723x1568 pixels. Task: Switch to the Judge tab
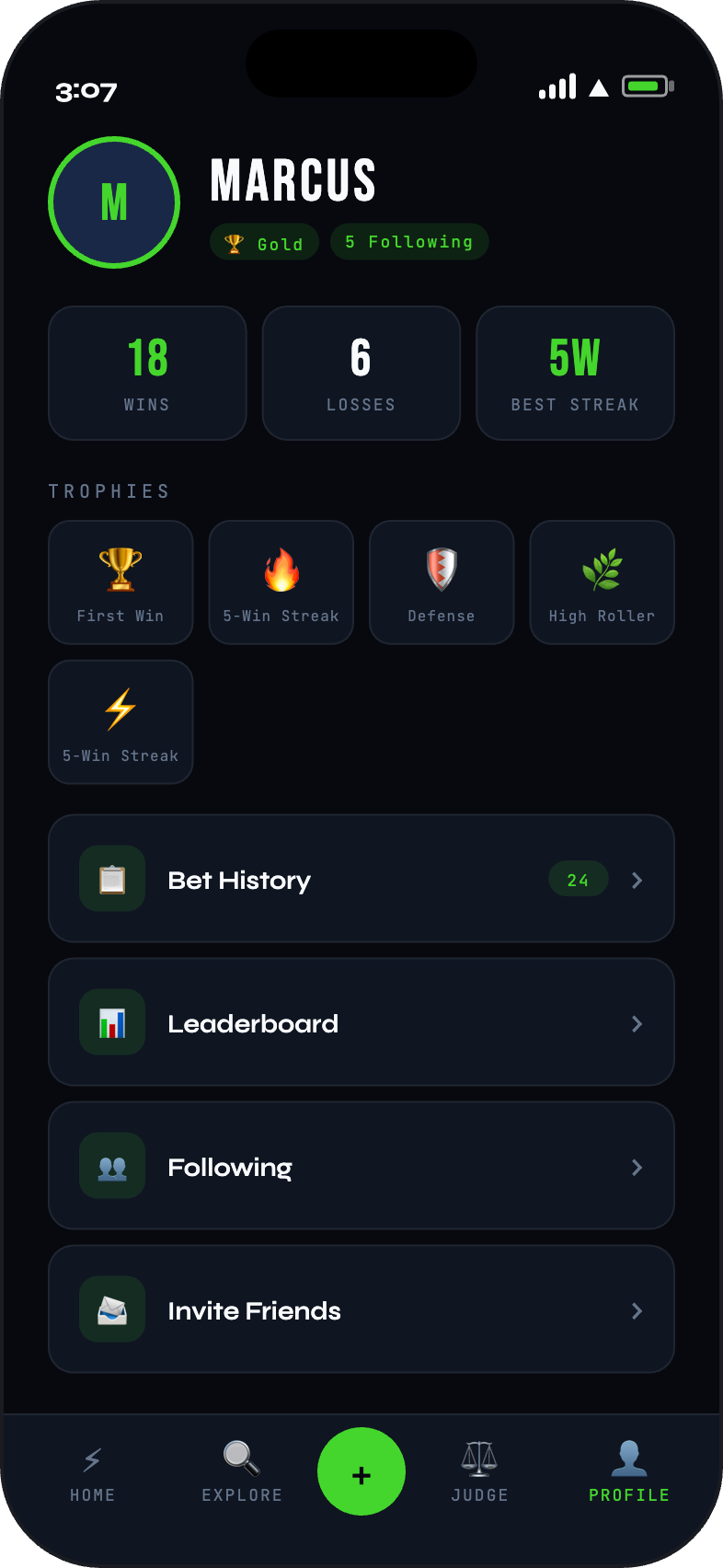point(479,1472)
